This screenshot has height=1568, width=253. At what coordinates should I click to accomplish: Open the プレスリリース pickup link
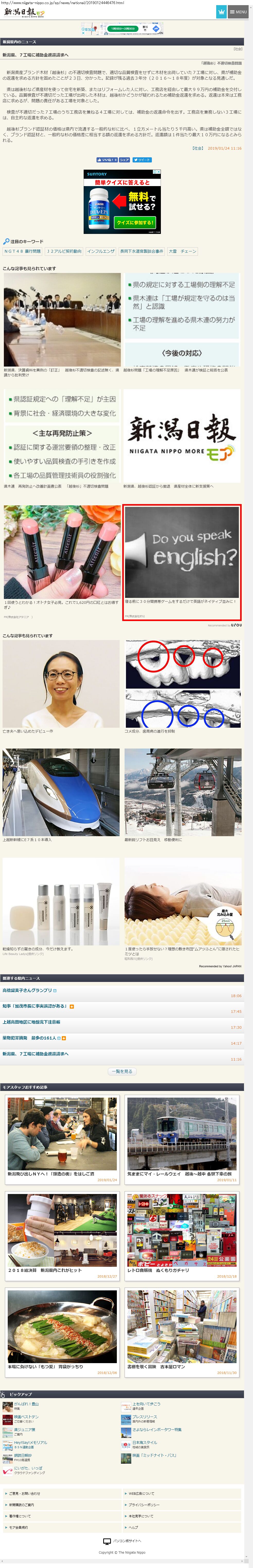tap(144, 1416)
